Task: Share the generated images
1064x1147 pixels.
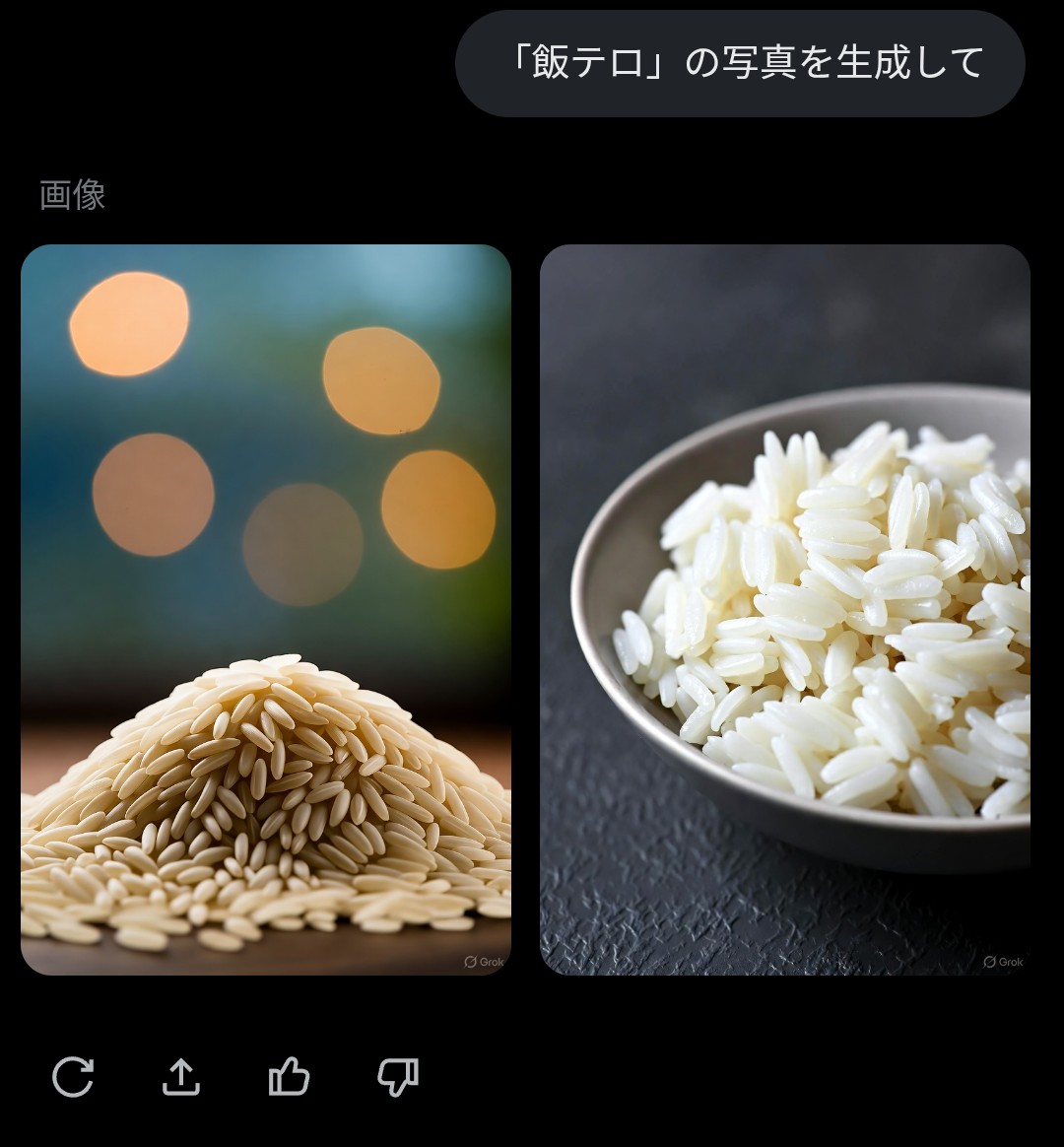Action: pyautogui.click(x=180, y=1077)
